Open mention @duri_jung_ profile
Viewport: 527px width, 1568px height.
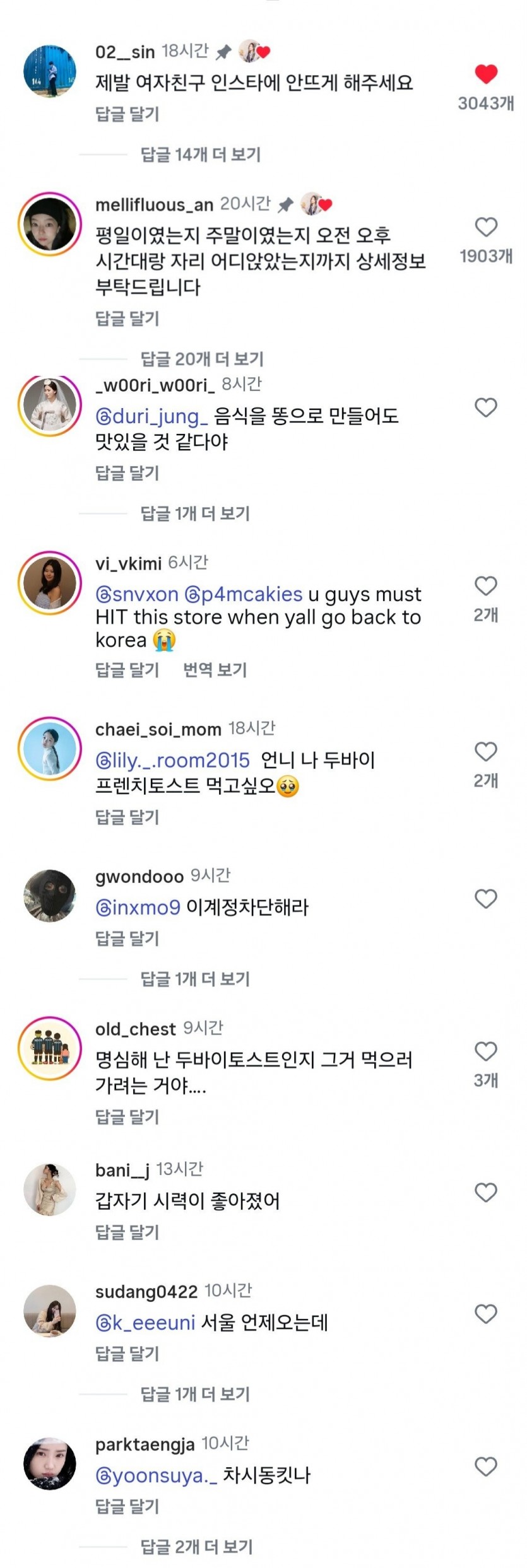point(151,416)
